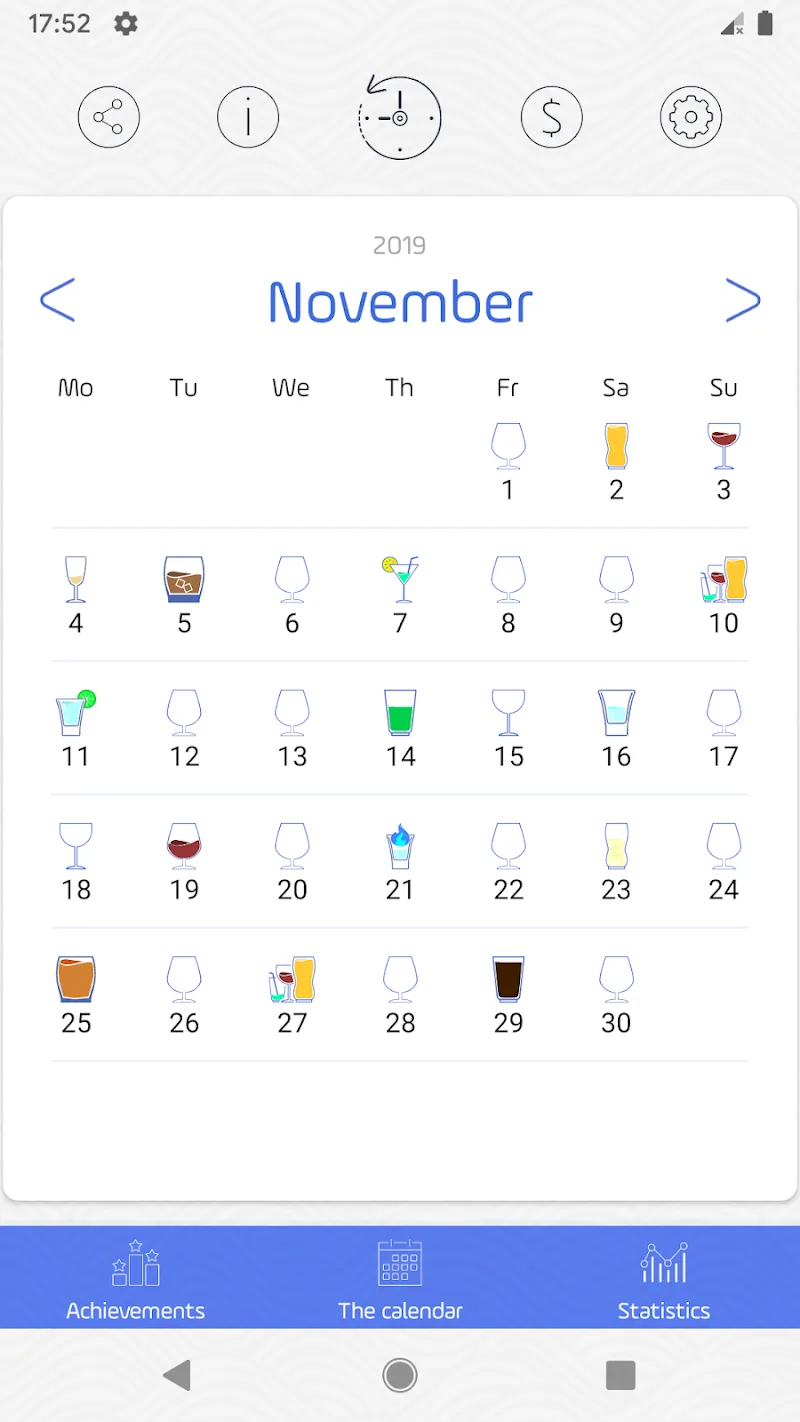800x1422 pixels.
Task: Open the empty glass on November 30
Action: [616, 981]
